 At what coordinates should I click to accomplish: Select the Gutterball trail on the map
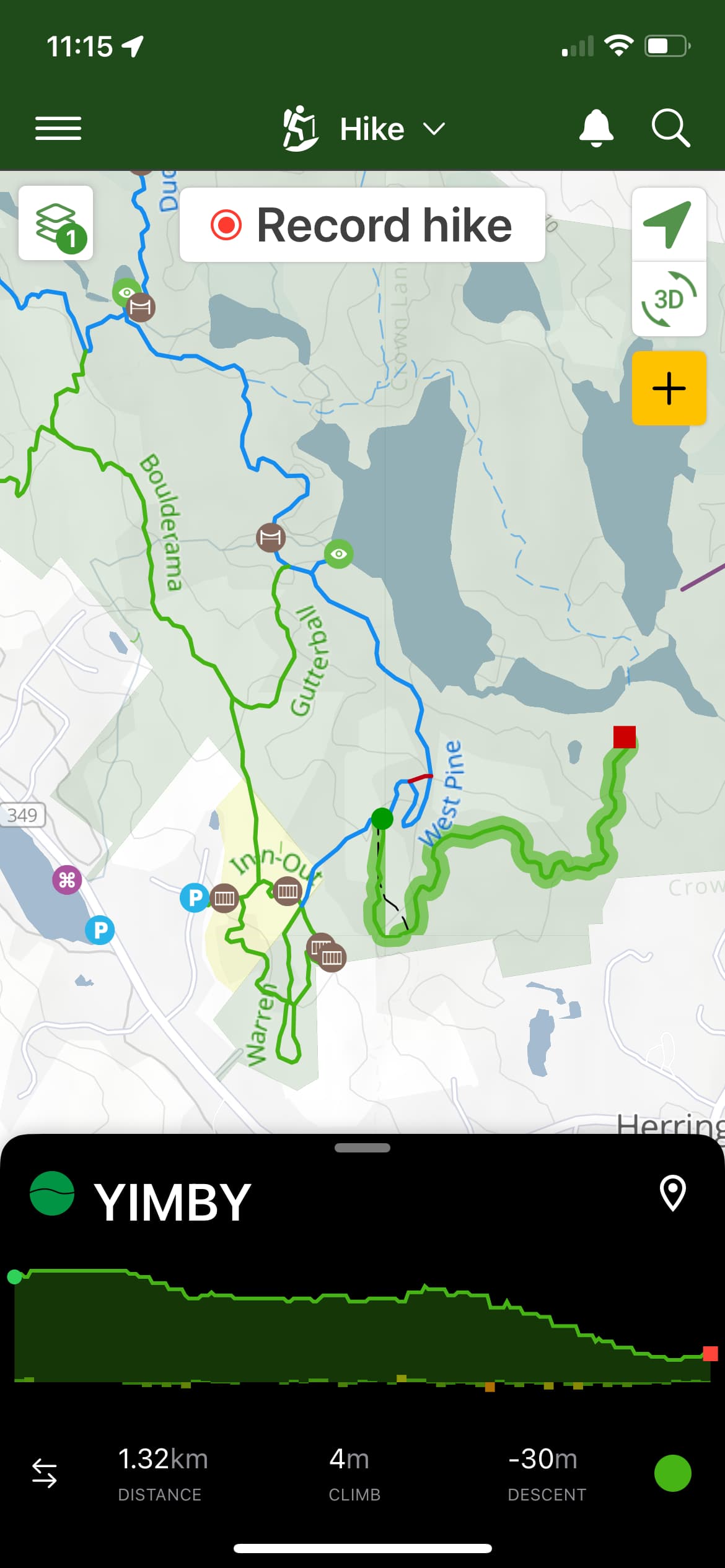310,661
